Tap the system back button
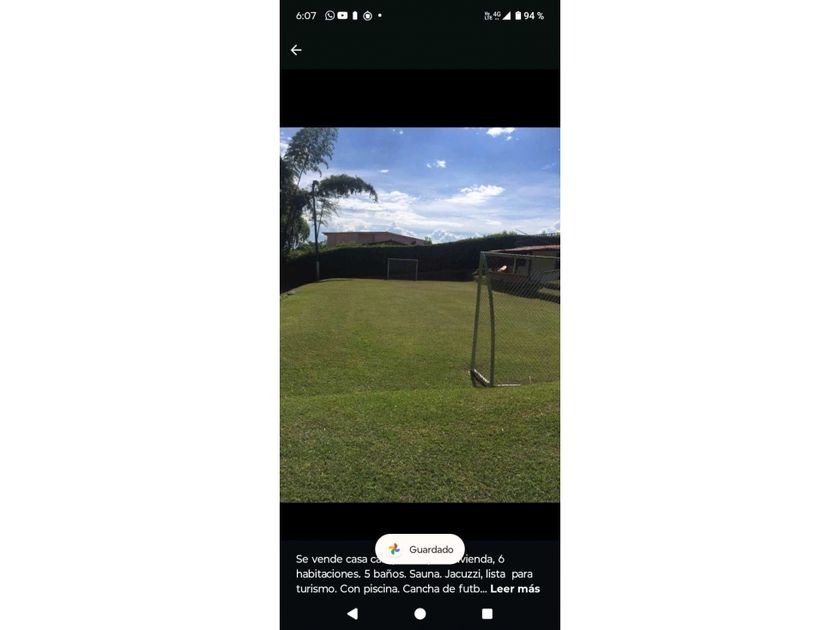 coord(352,613)
